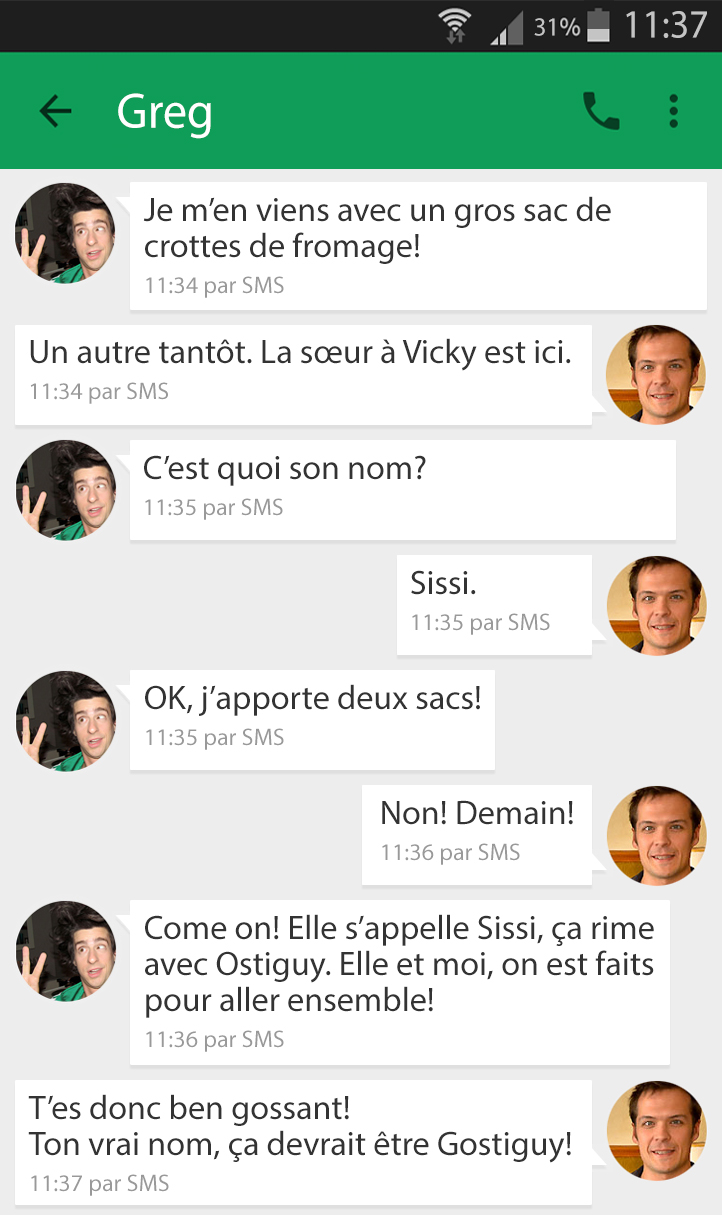
Task: Go back from Greg's conversation
Action: tap(56, 111)
